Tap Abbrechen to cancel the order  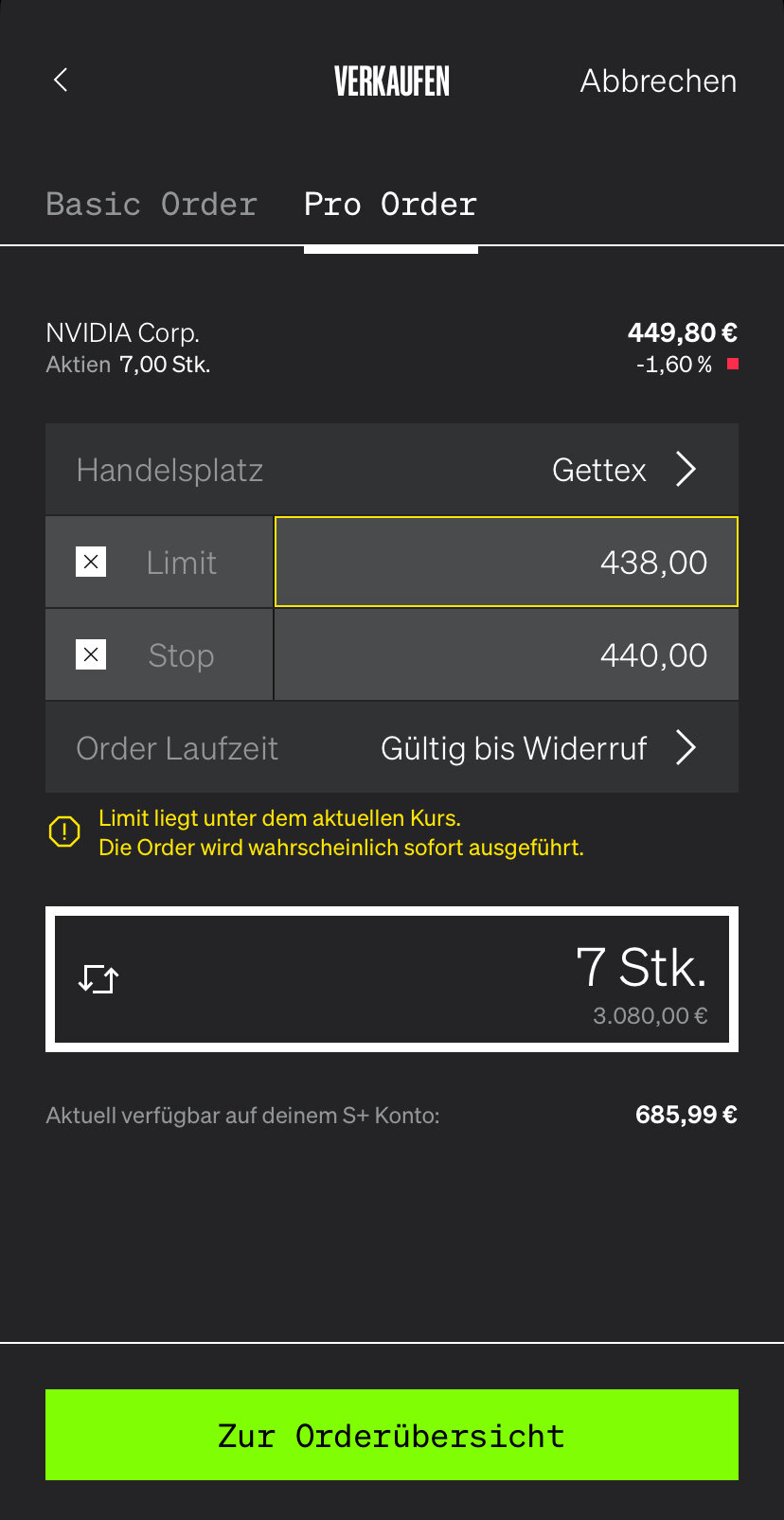[x=658, y=81]
